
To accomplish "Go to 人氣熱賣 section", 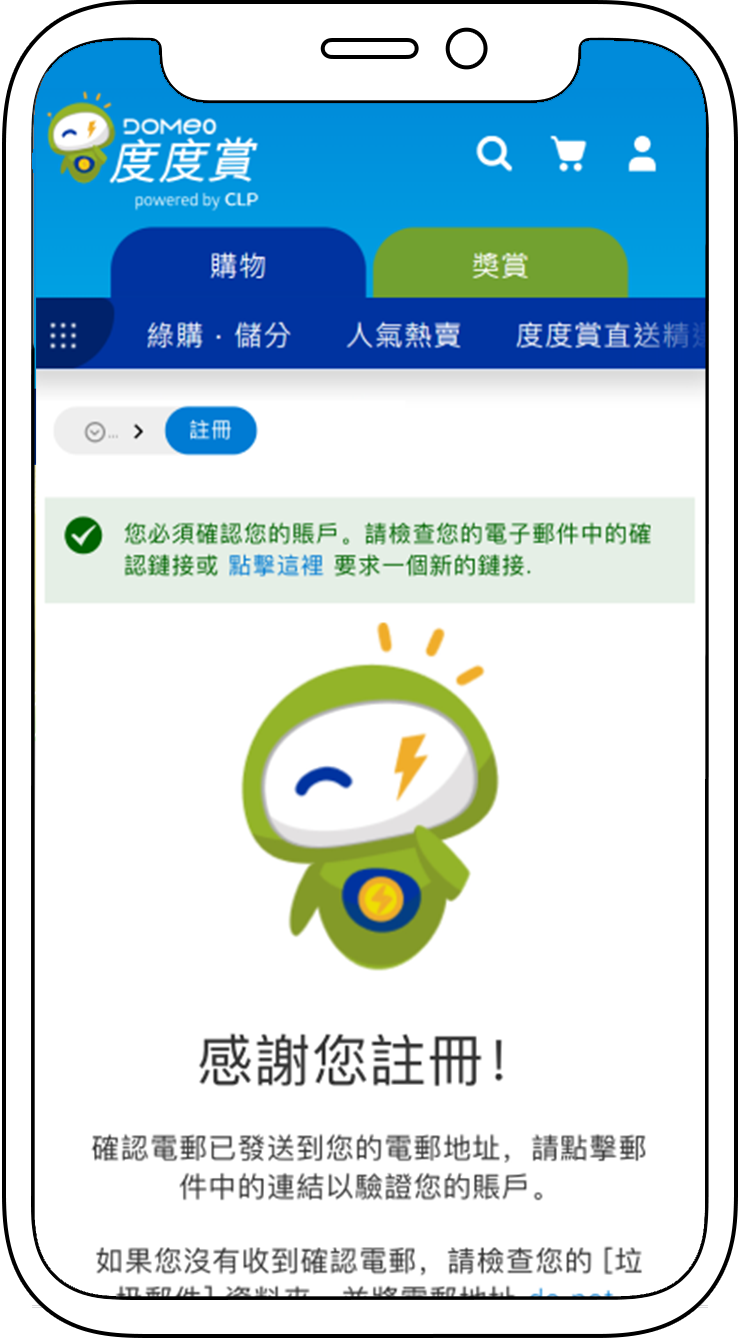I will pos(403,336).
